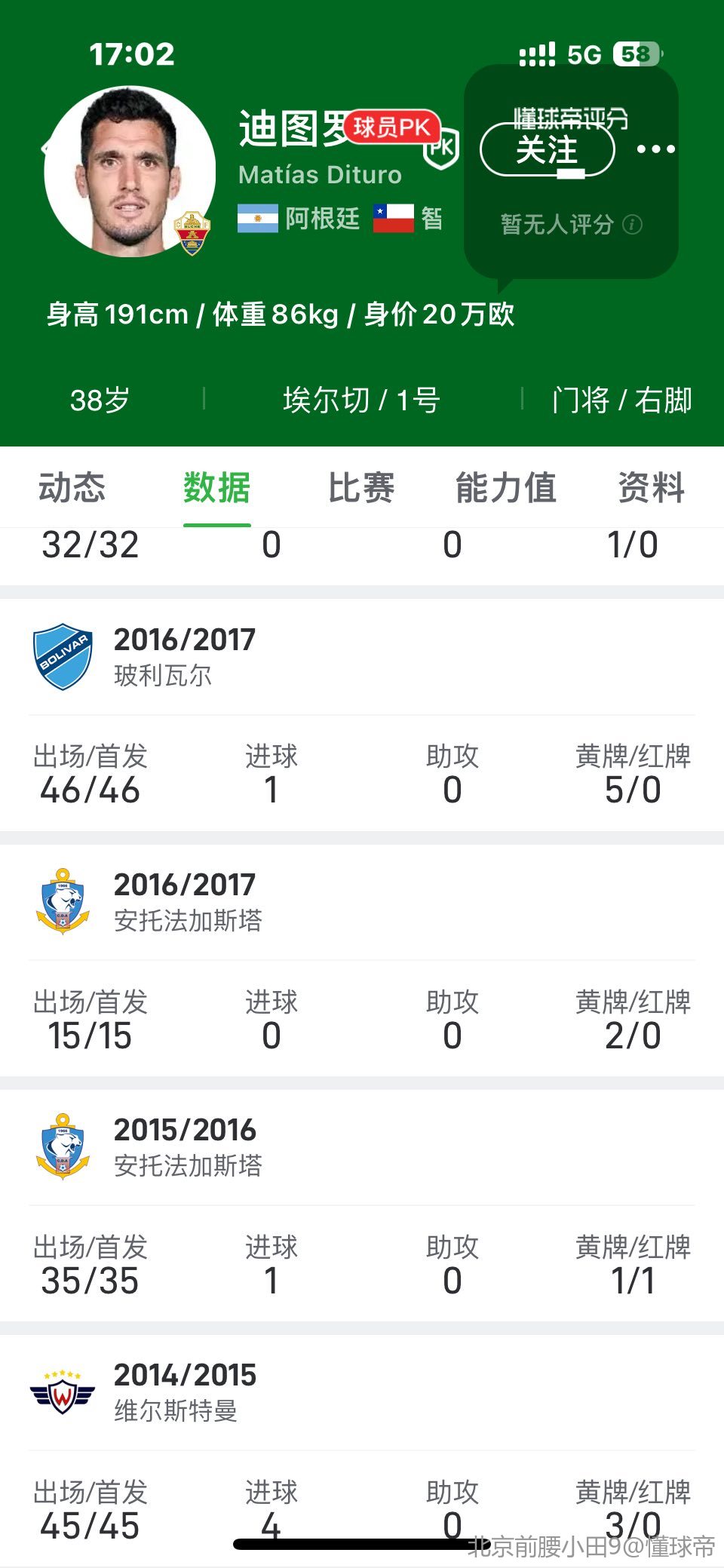
Task: Follow the player with 关注 button
Action: click(547, 150)
